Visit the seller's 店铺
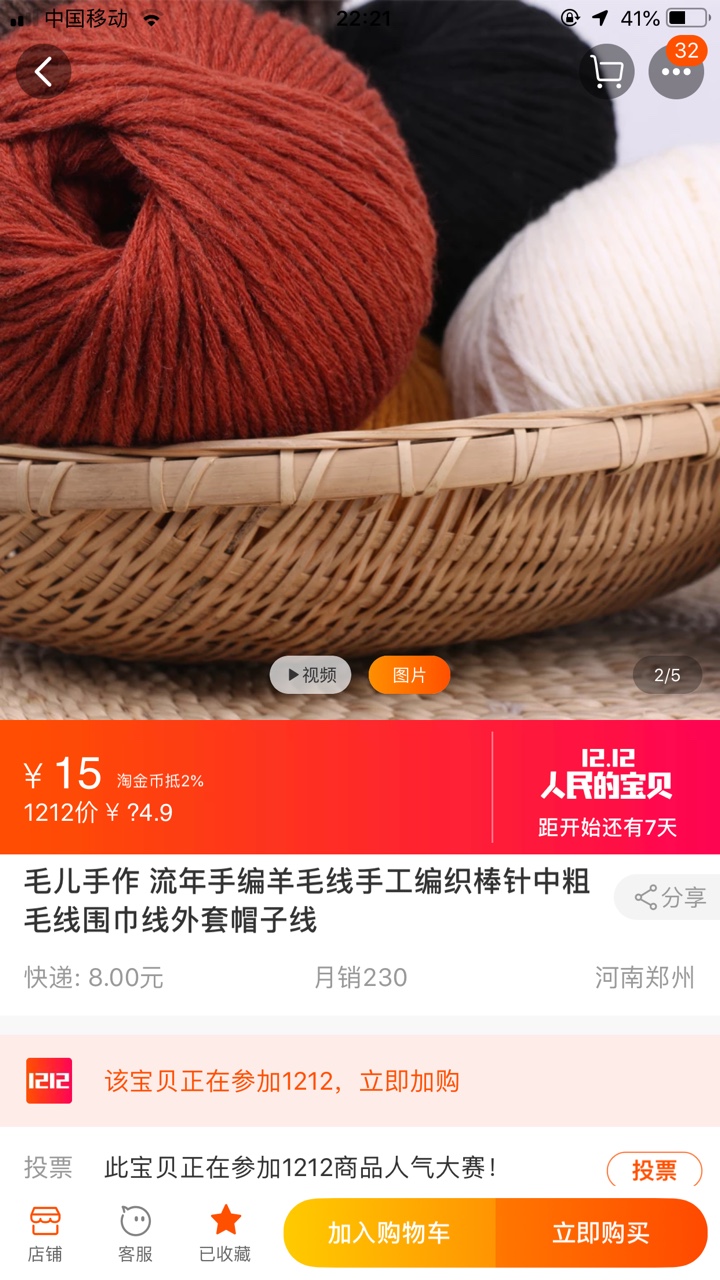The height and width of the screenshot is (1280, 720). (45, 1232)
